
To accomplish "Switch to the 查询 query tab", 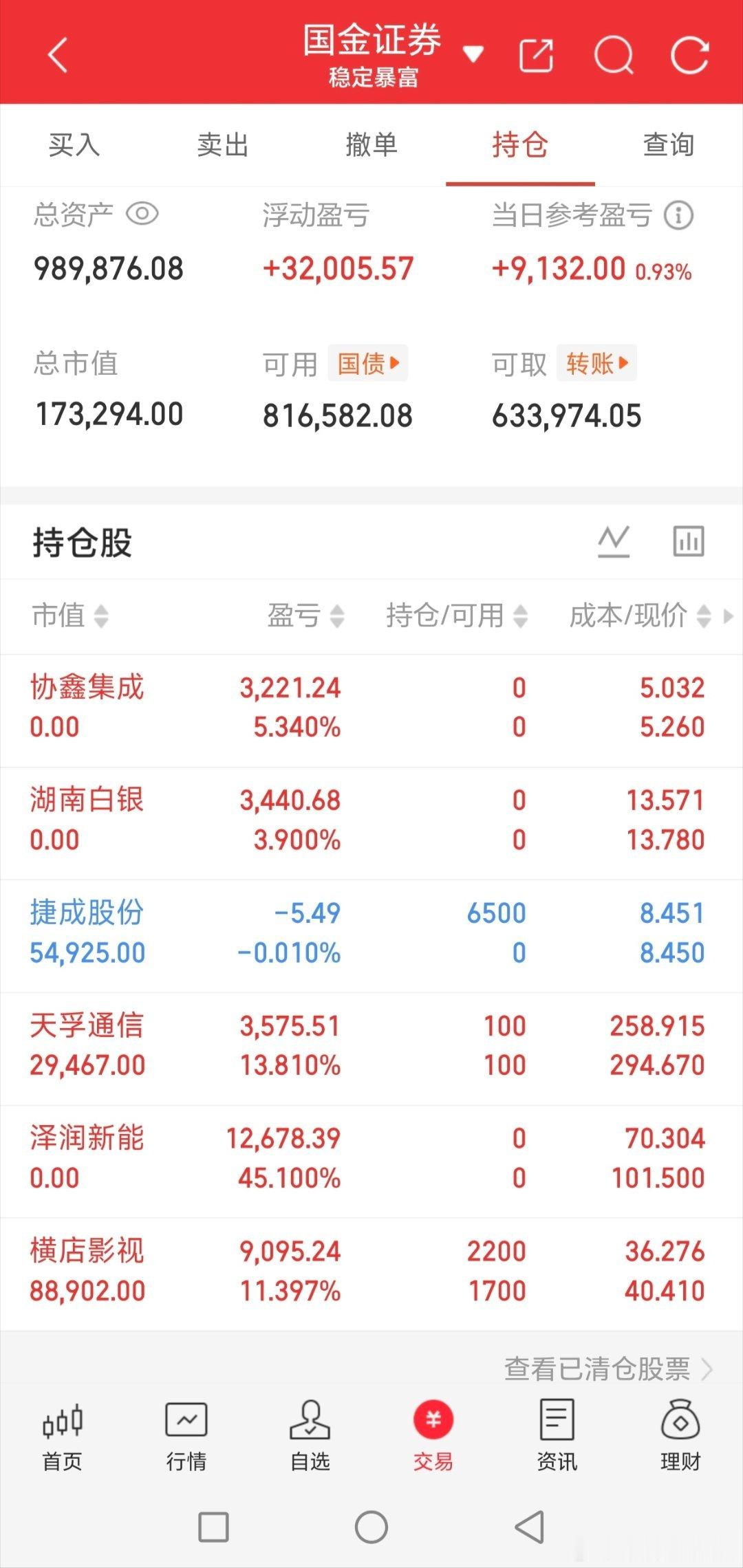I will click(x=668, y=145).
